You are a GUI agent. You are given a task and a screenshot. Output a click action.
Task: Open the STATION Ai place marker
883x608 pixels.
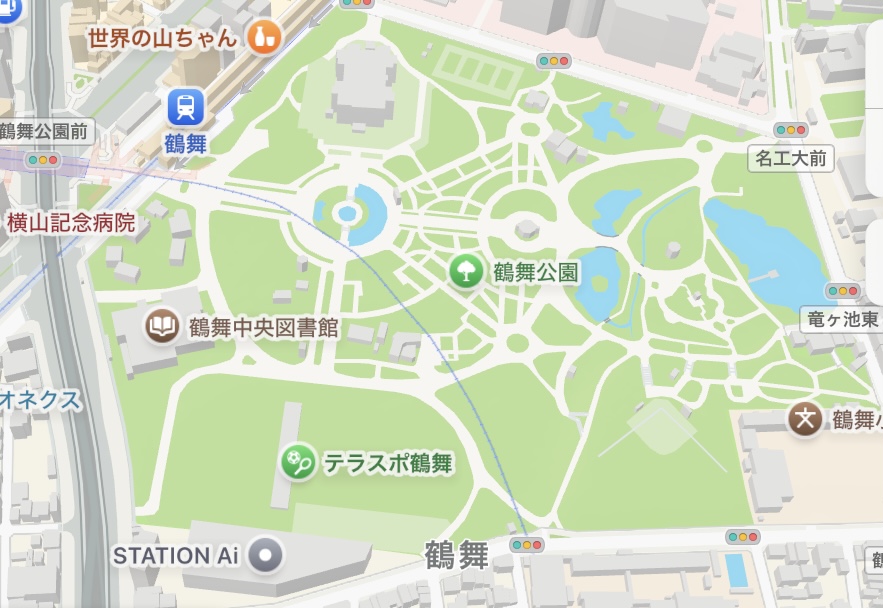point(265,555)
